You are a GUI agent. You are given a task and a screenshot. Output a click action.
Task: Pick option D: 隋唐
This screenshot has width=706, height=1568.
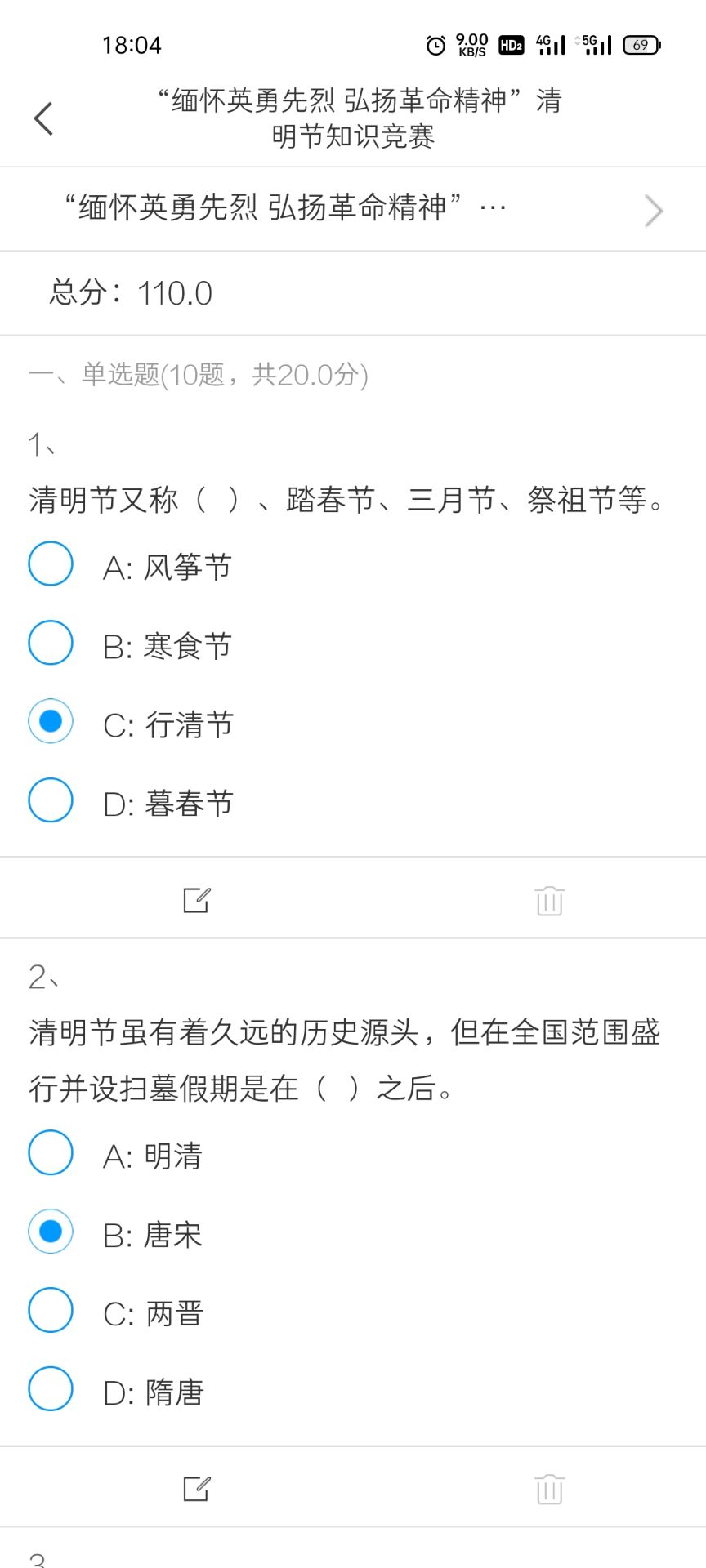point(51,1389)
